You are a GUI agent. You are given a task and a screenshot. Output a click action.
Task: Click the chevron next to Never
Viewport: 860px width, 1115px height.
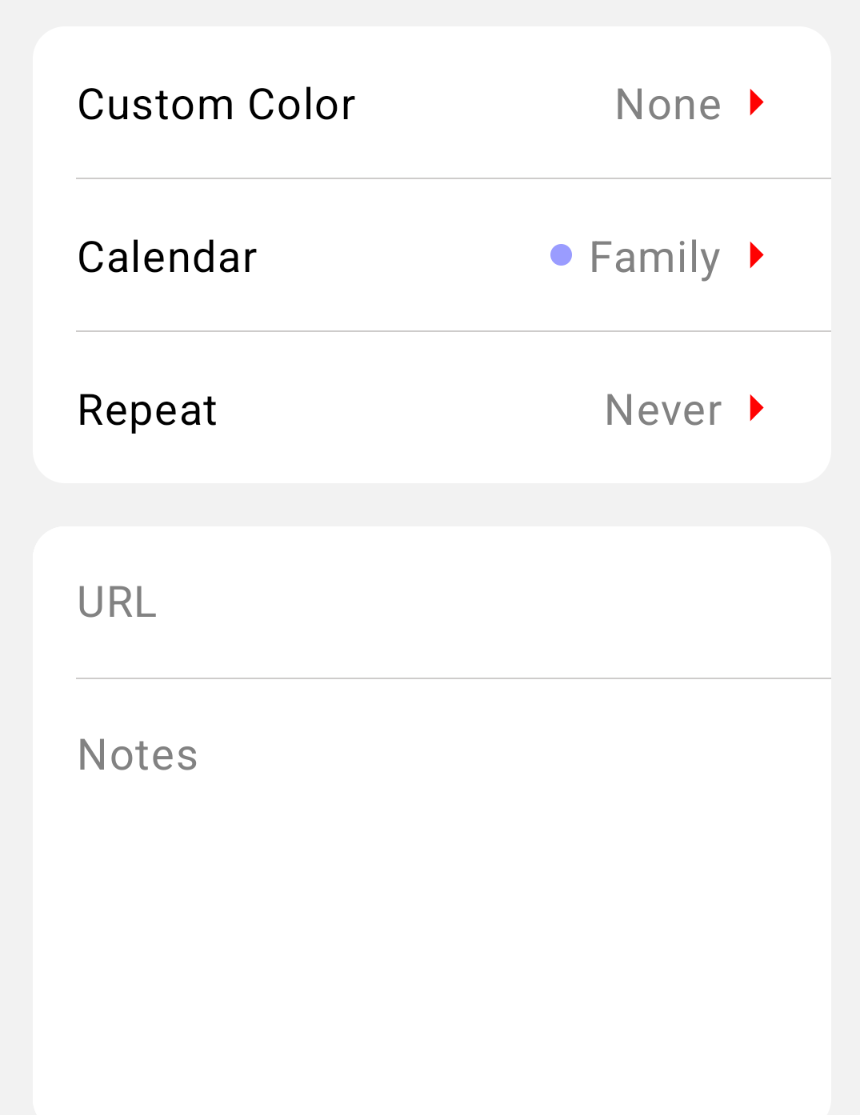click(757, 409)
